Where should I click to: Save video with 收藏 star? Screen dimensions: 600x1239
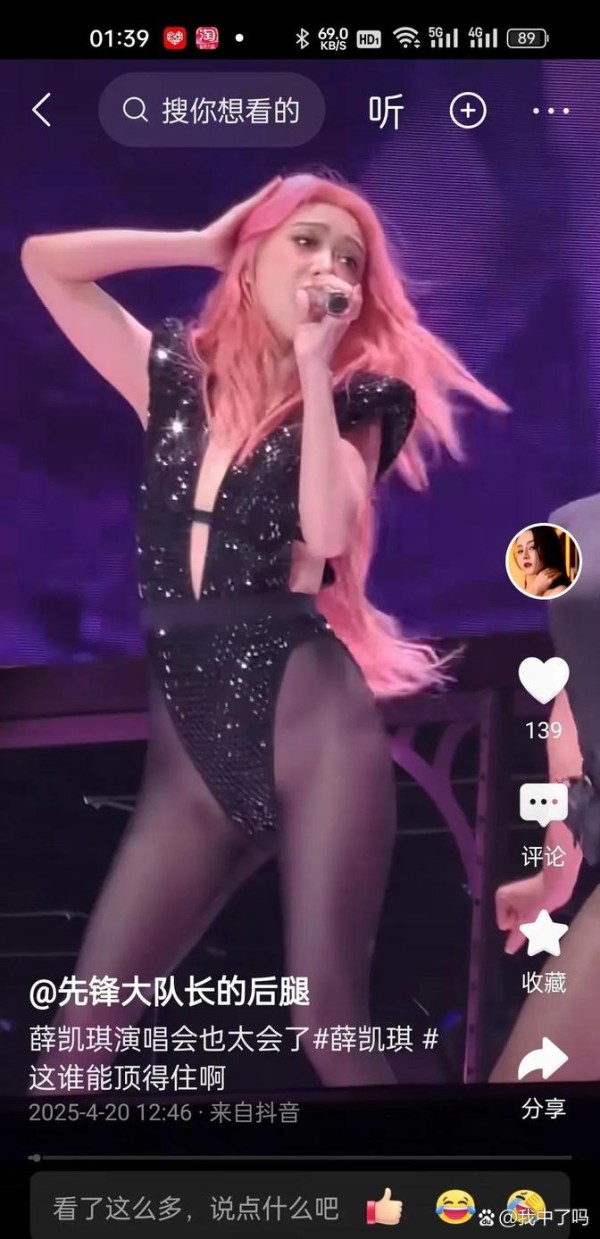point(543,933)
